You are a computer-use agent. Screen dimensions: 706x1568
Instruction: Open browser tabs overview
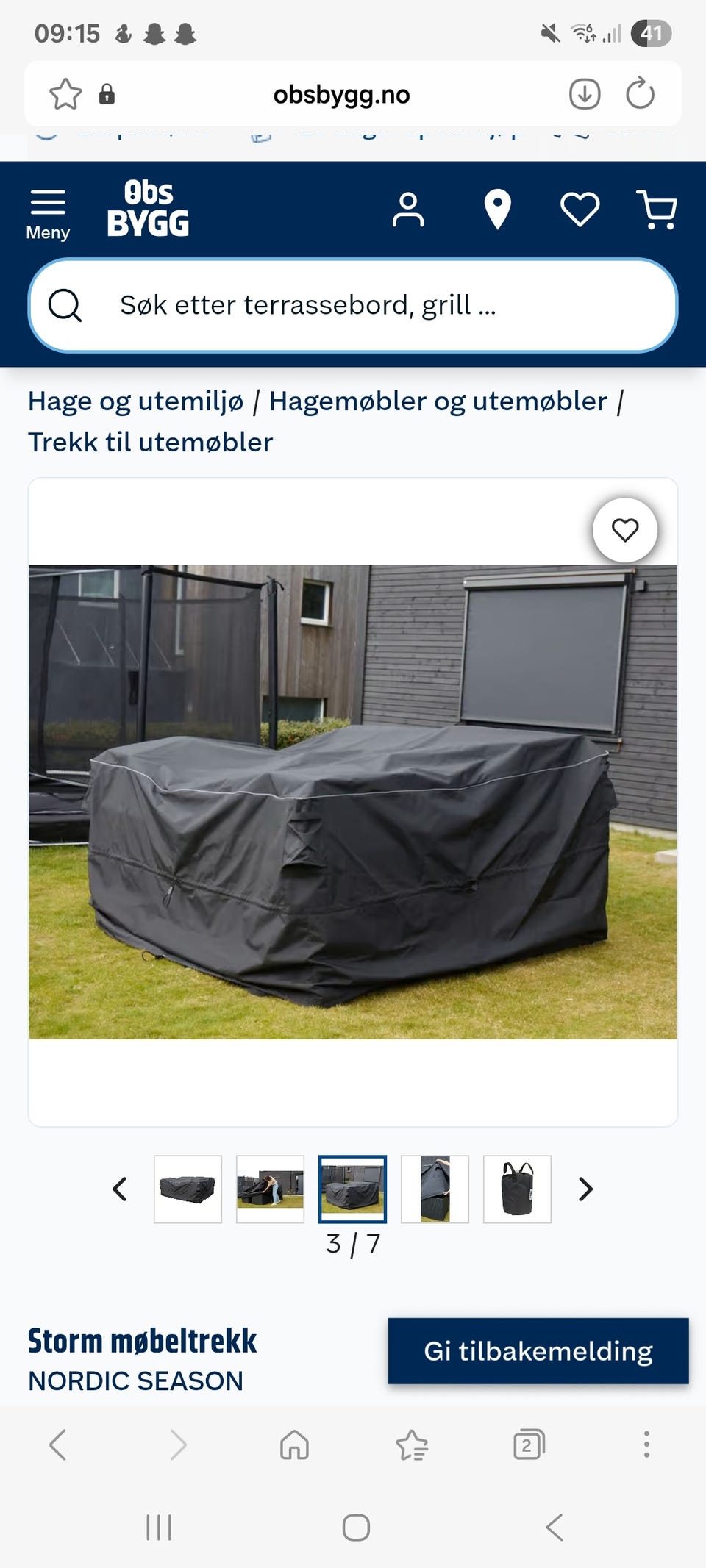529,1445
